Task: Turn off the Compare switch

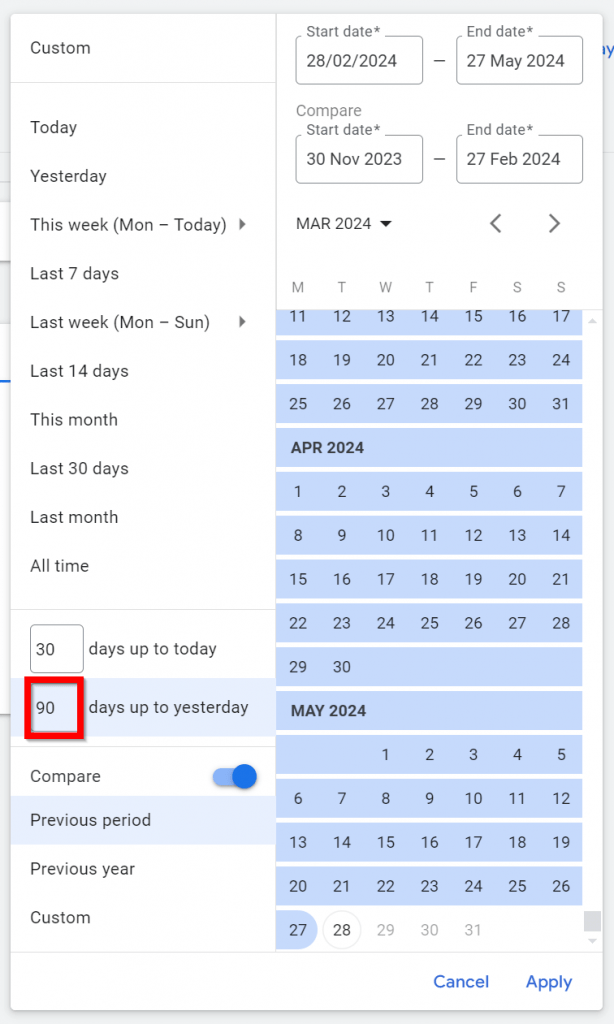Action: coord(234,776)
